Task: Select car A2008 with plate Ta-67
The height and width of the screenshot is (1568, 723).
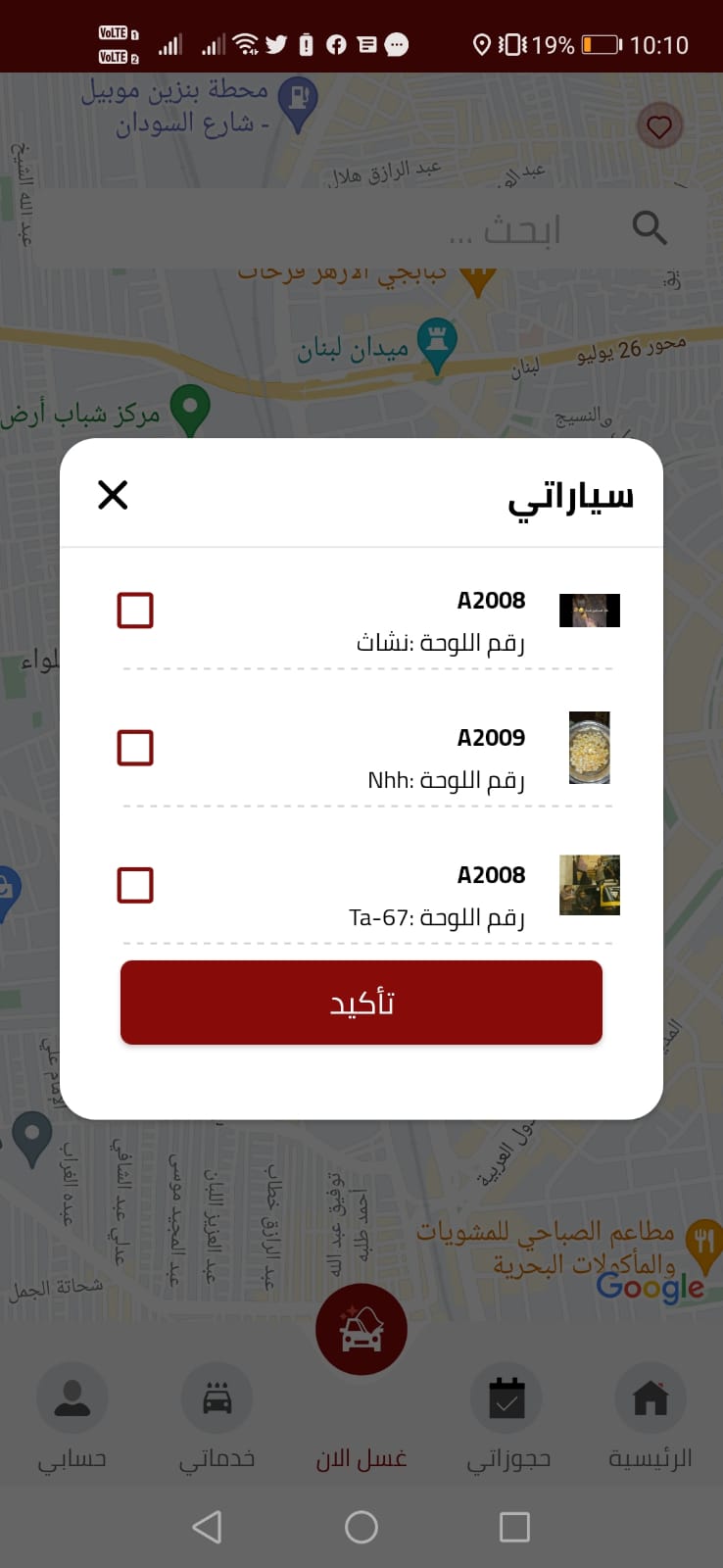Action: click(135, 884)
